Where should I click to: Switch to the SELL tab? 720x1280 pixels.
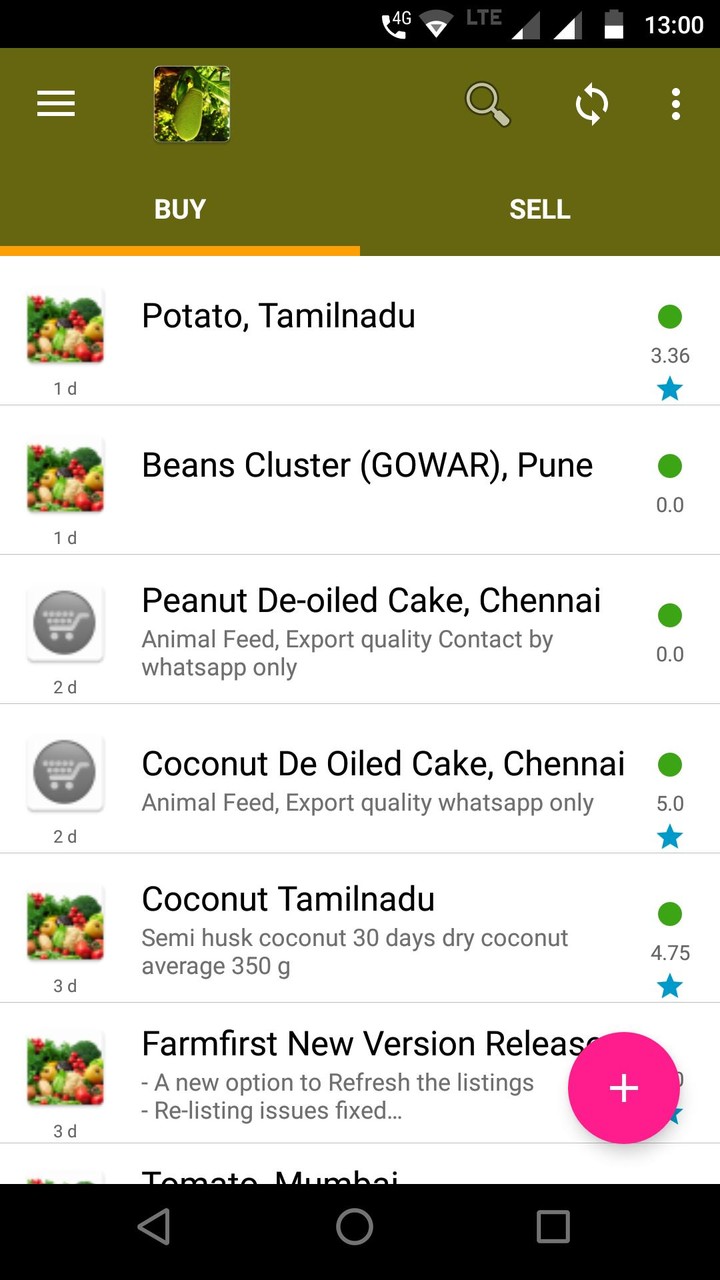pos(540,209)
